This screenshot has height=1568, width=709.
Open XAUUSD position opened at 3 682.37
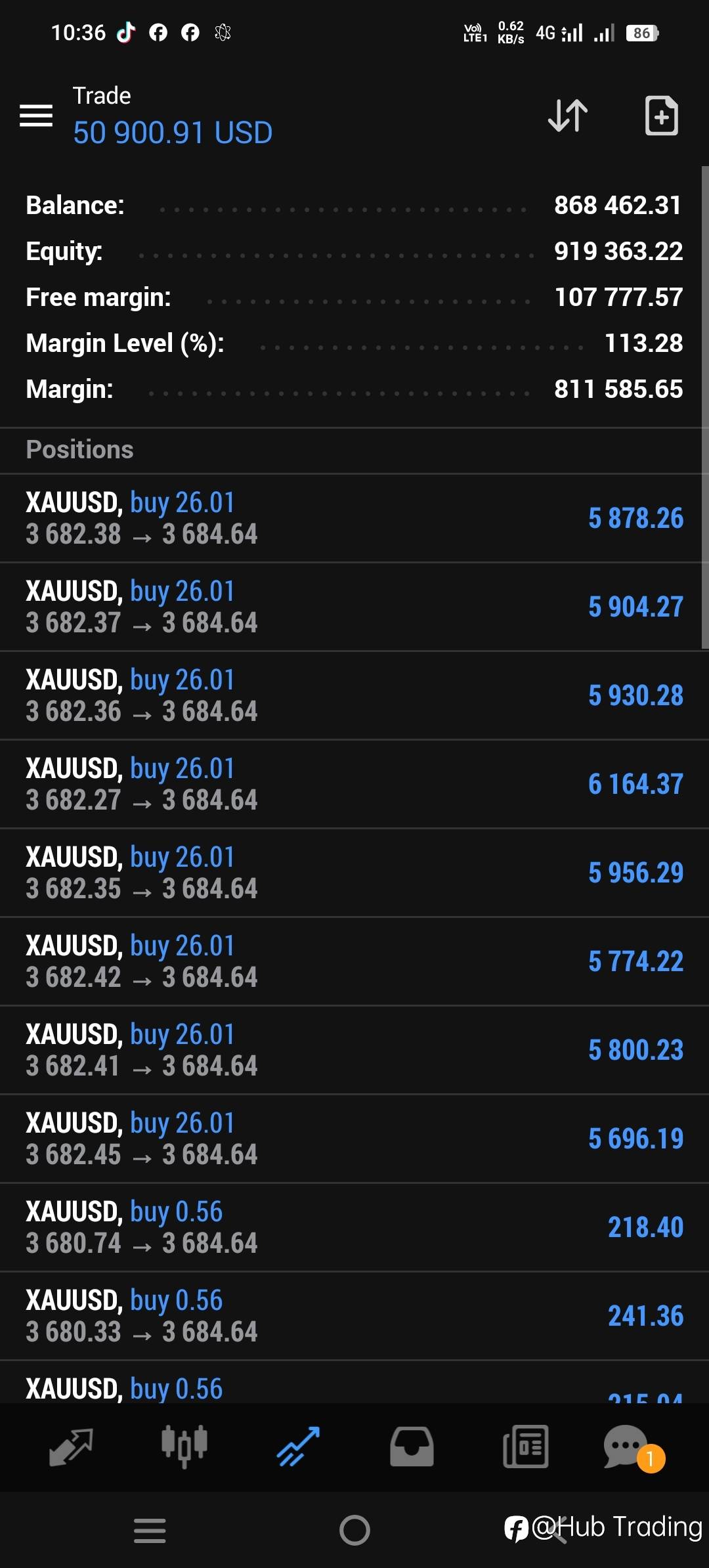tap(354, 607)
